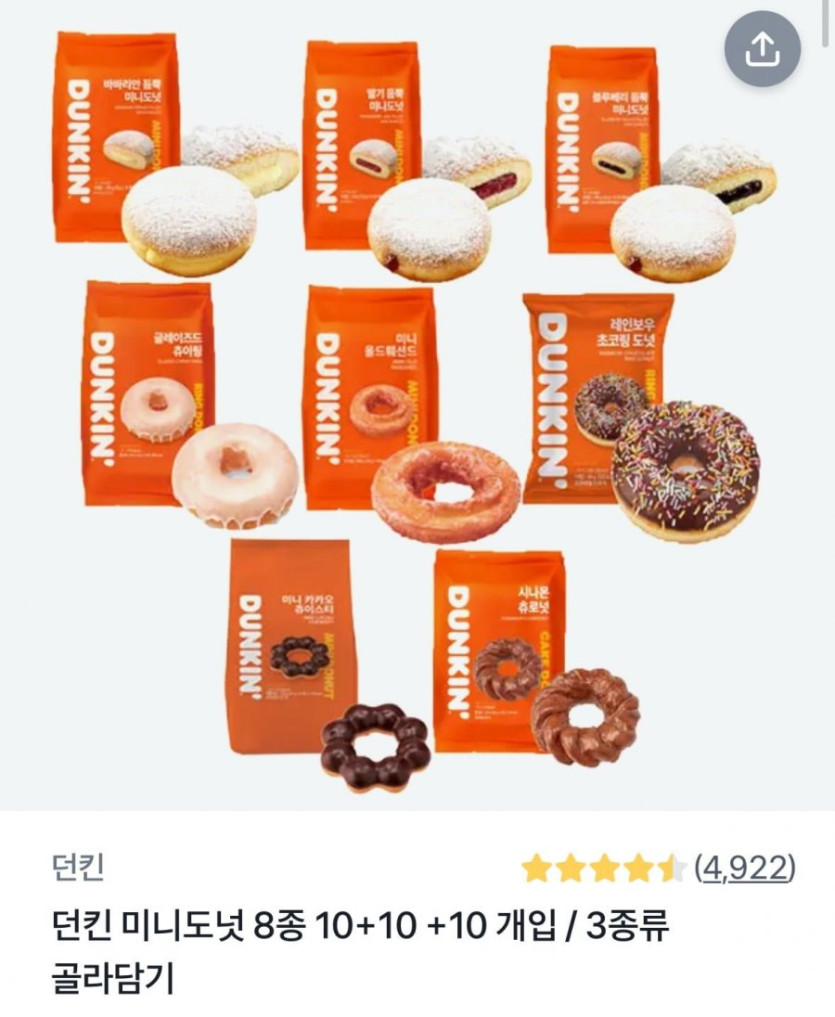
Task: Open the Dunkin donut product image
Action: 417,420
